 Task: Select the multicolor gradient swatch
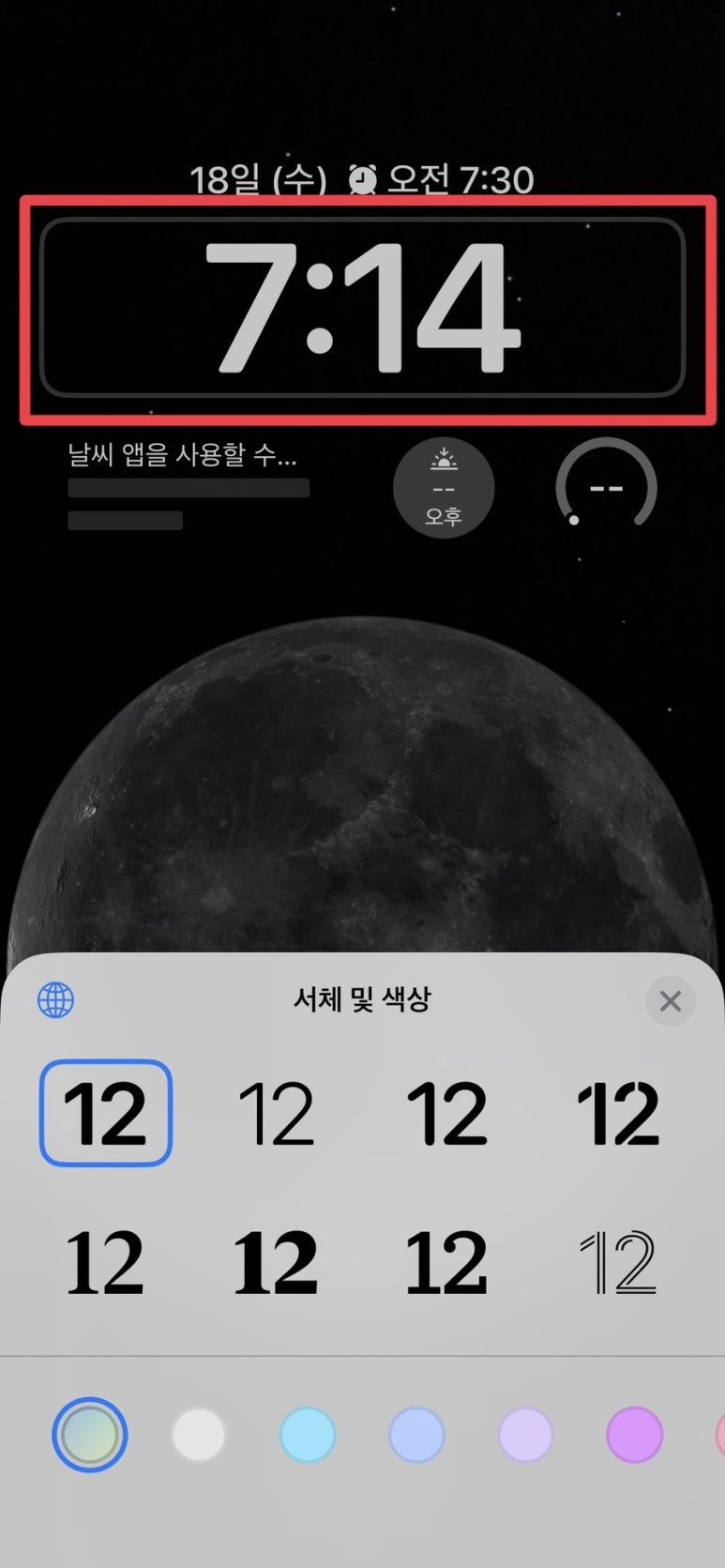coord(89,1435)
